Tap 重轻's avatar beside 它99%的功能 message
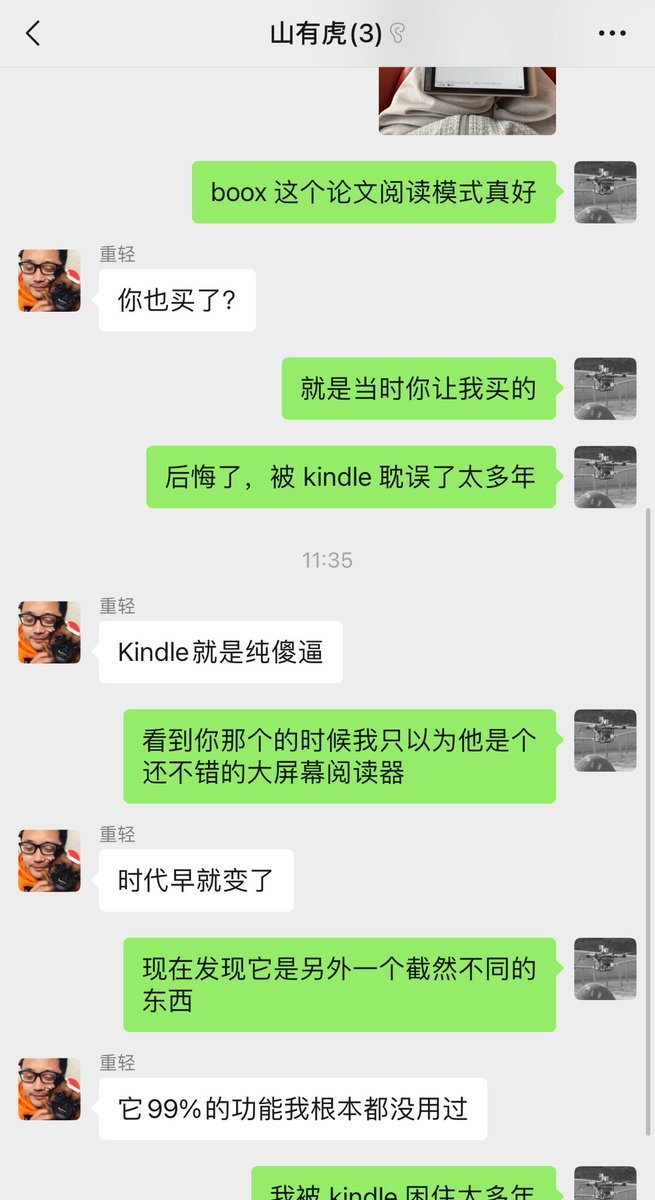The width and height of the screenshot is (655, 1200). 49,1090
